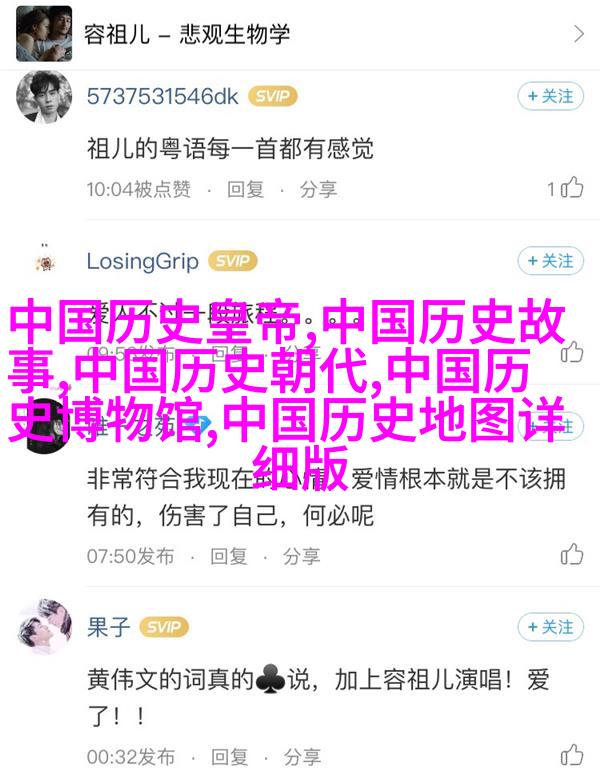
Task: Share 果子's comment at 00:32
Action: point(301,754)
